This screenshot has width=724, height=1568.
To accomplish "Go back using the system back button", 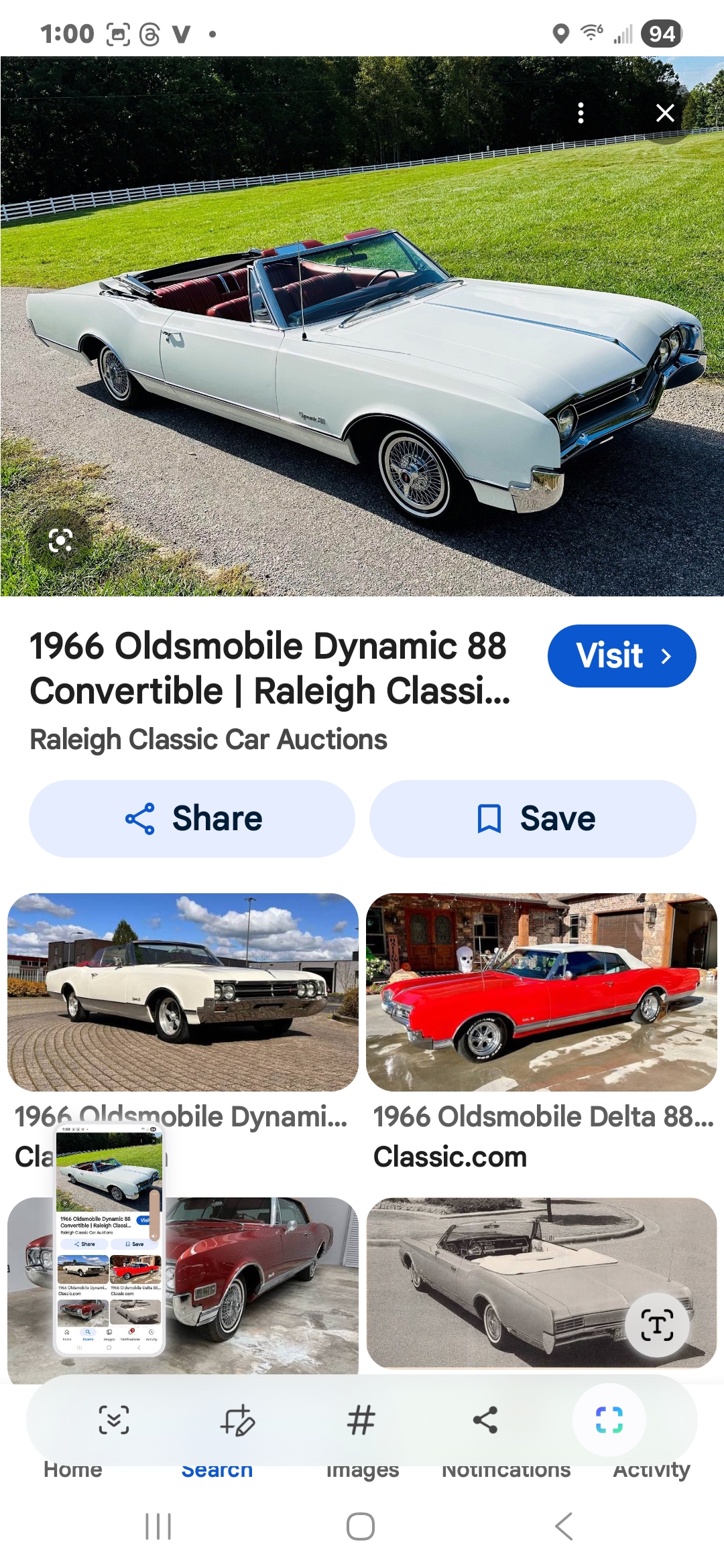I will [x=564, y=1526].
